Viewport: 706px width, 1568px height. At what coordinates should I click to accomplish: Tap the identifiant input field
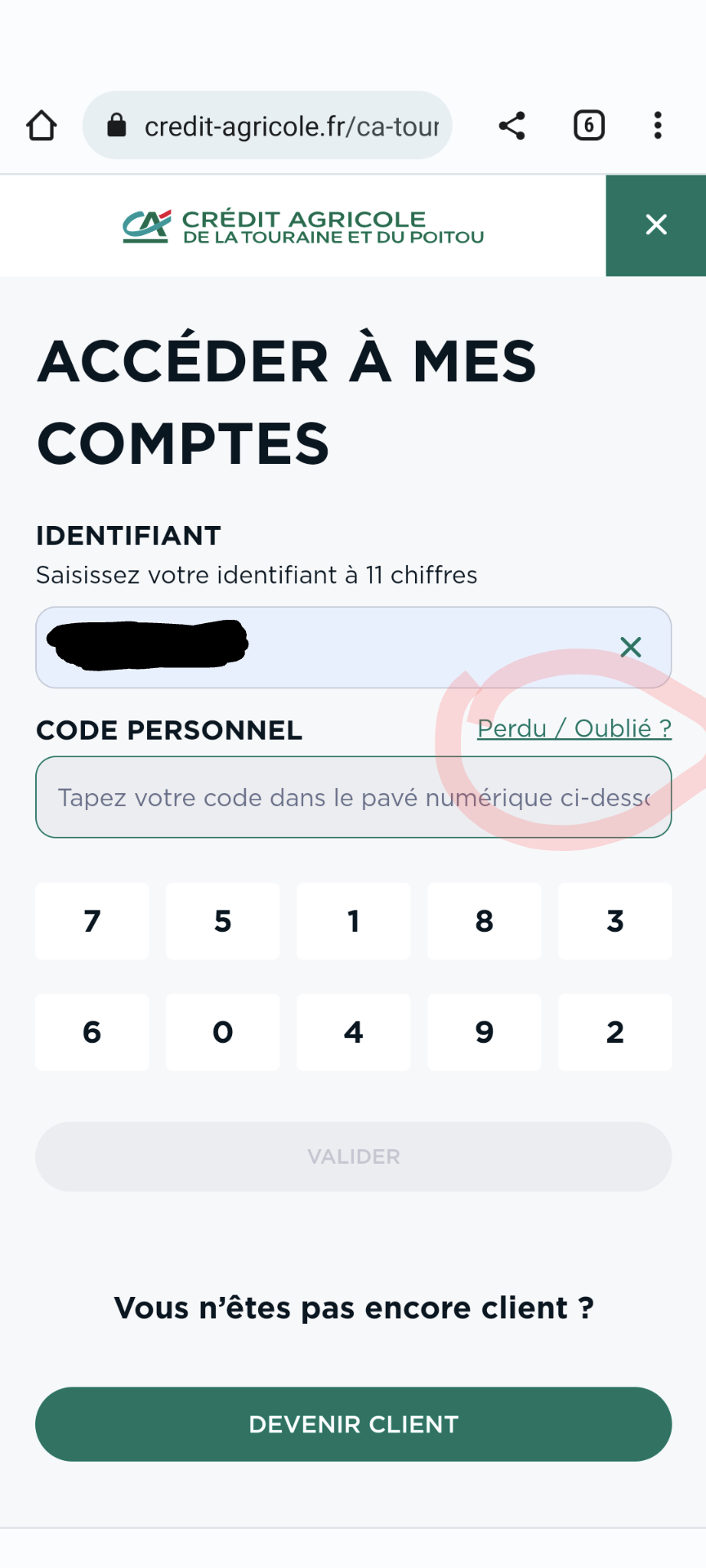tap(354, 648)
